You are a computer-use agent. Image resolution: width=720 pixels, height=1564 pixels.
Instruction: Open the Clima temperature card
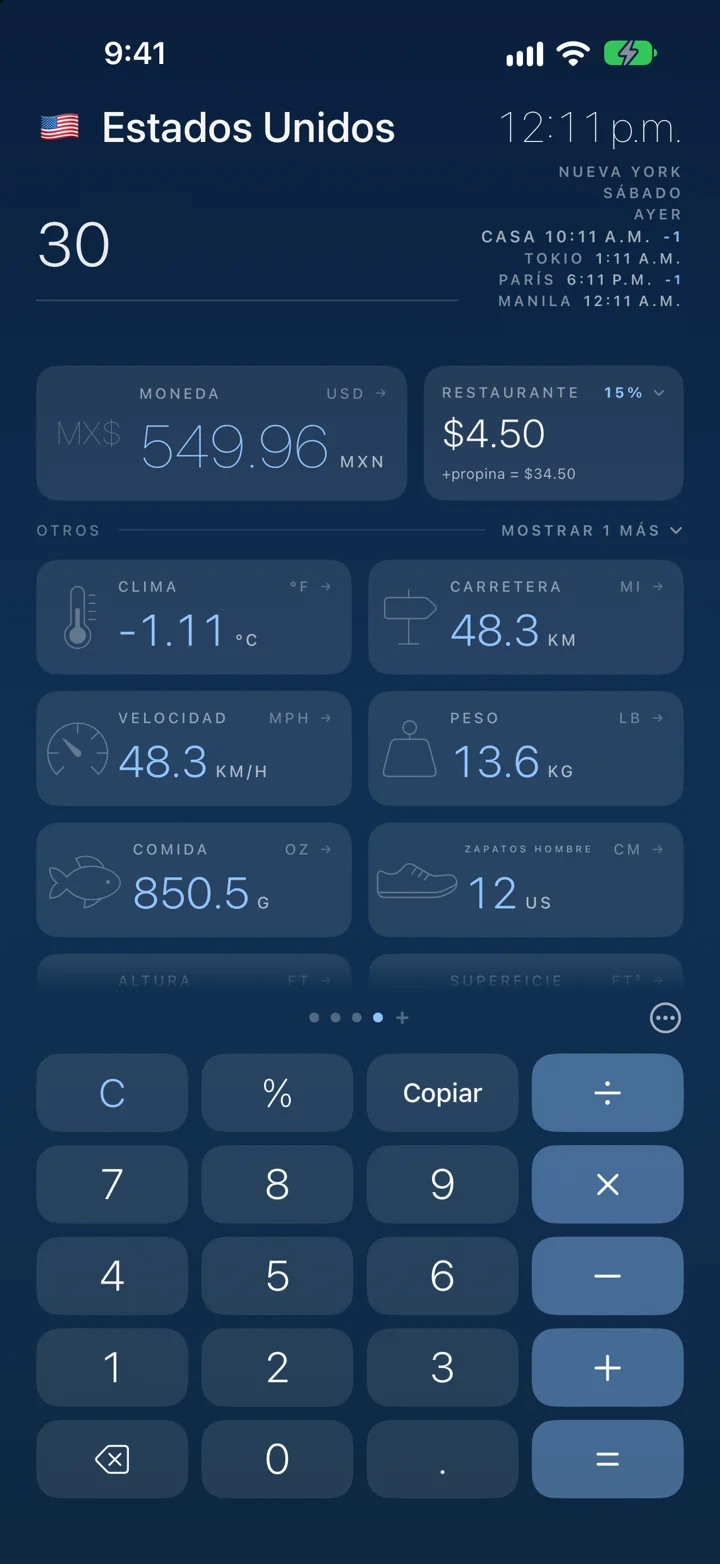click(x=194, y=617)
